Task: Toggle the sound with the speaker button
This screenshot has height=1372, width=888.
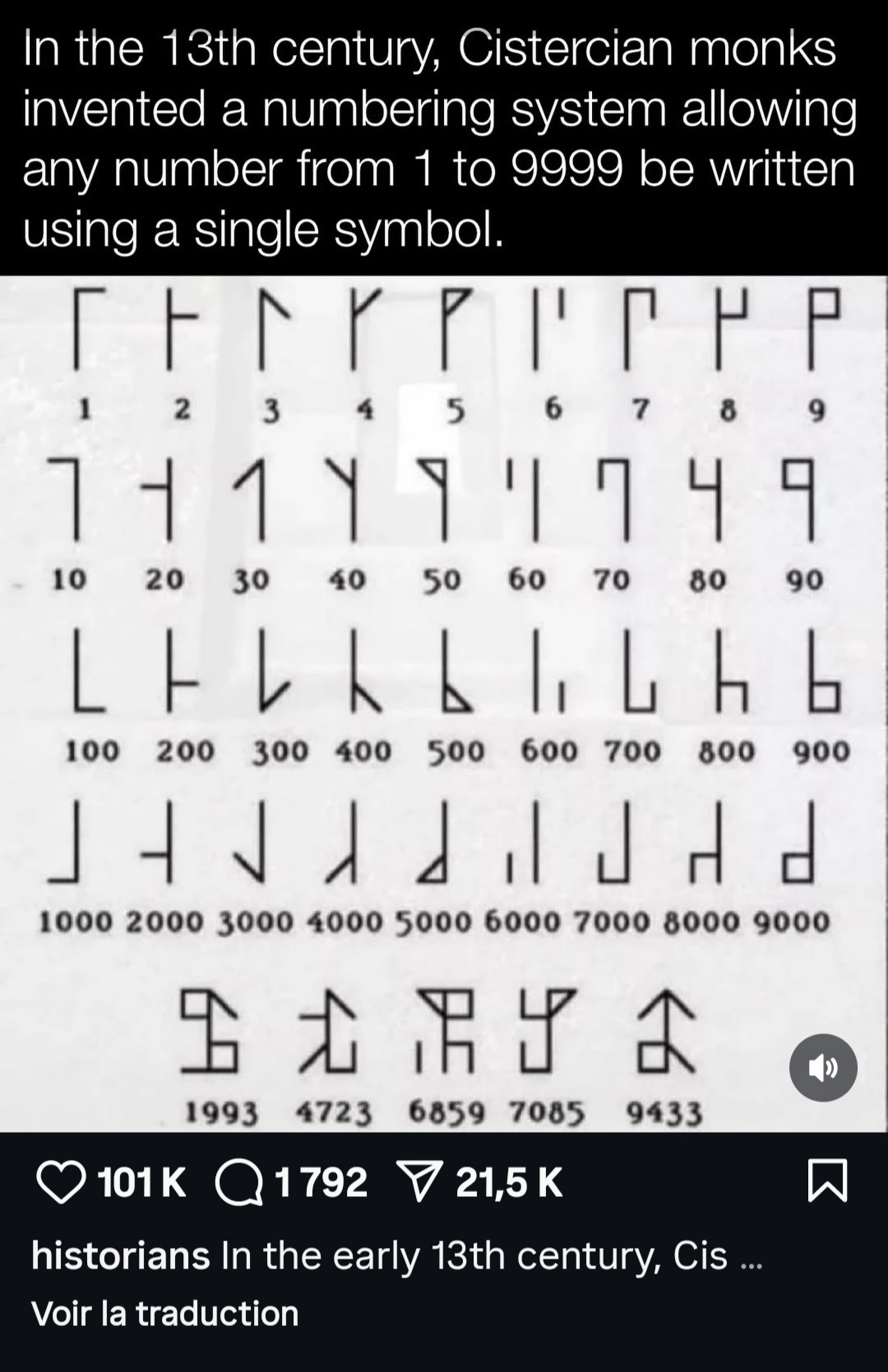Action: (822, 1067)
